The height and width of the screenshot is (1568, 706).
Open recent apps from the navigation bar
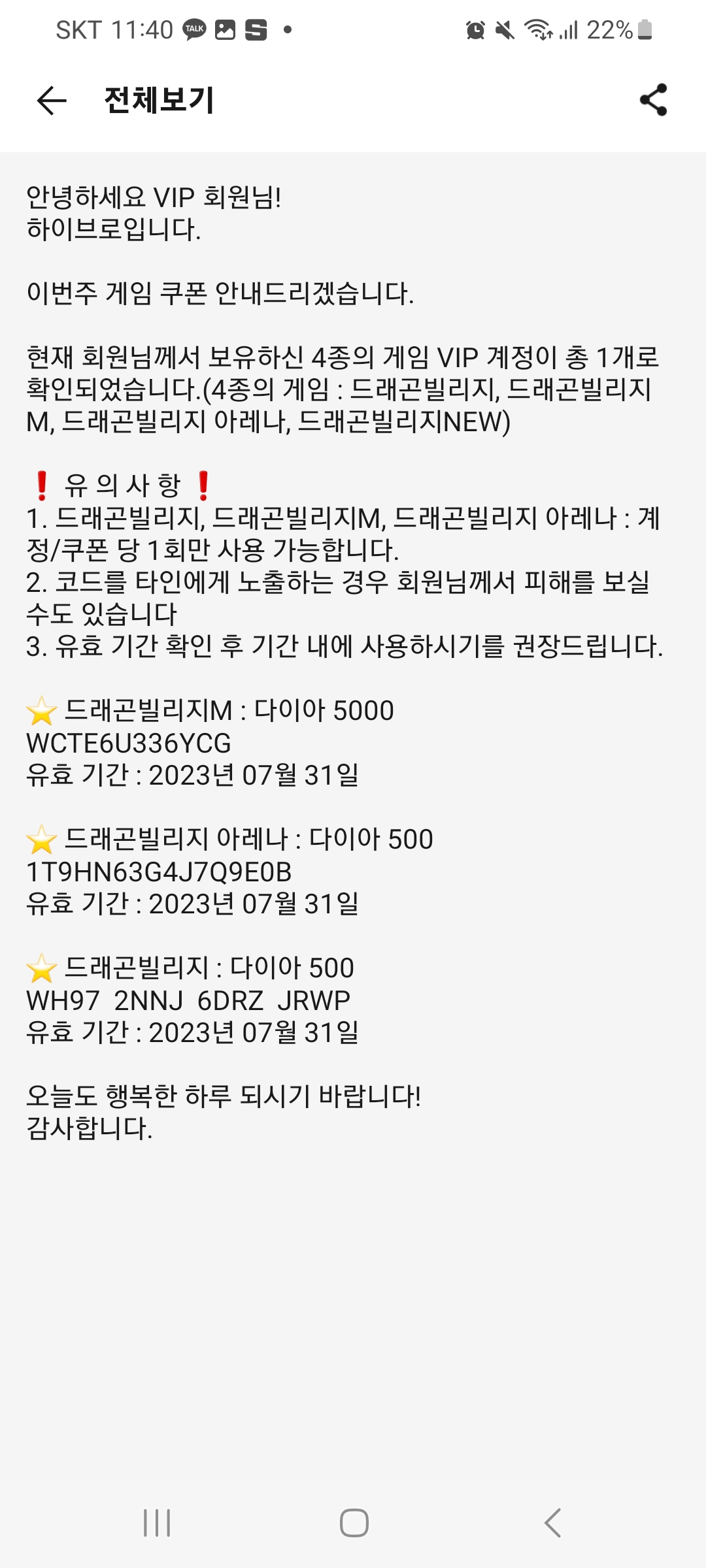(157, 1523)
